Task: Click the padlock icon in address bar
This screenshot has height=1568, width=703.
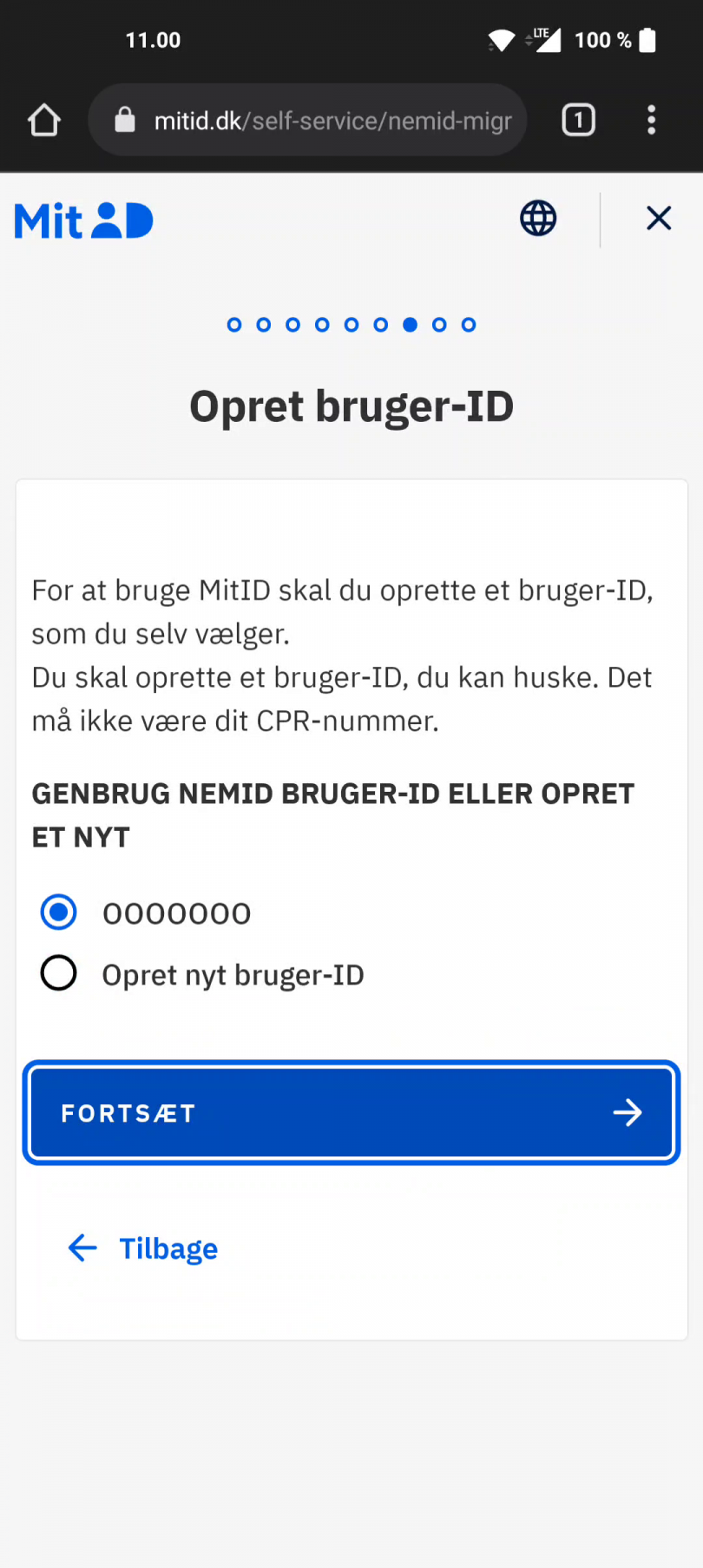Action: click(x=125, y=120)
